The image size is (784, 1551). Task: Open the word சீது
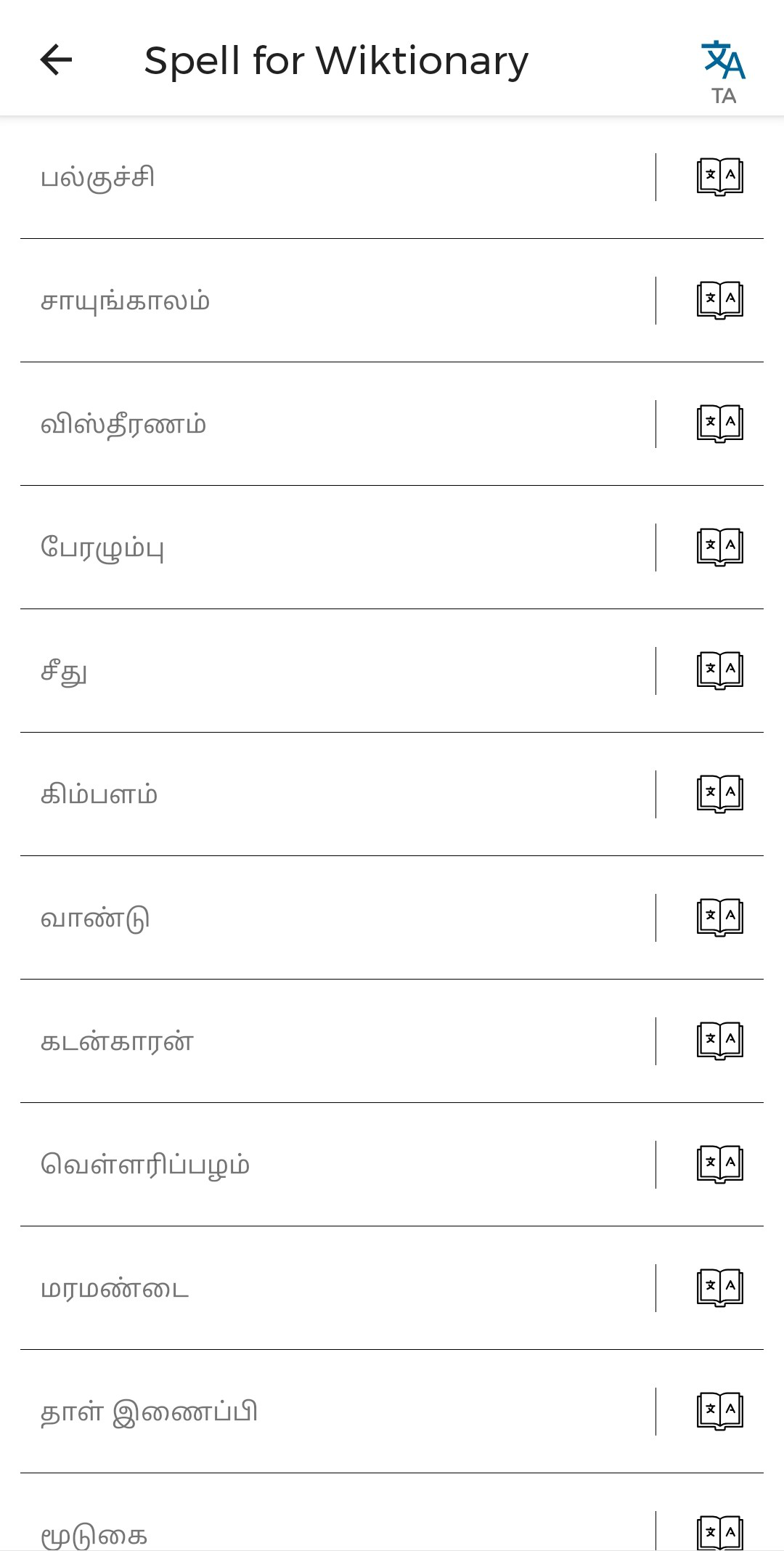[x=64, y=671]
